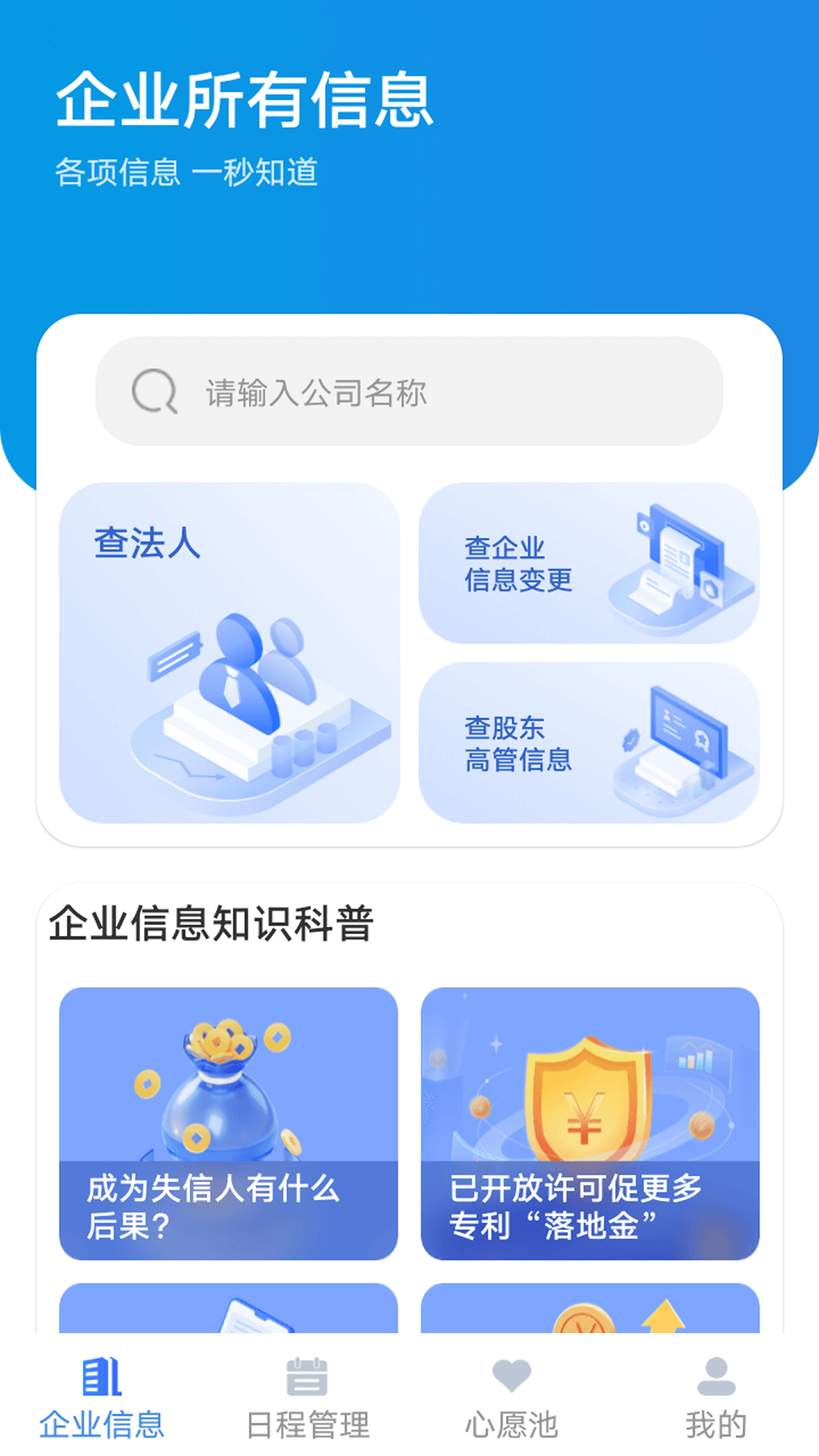The height and width of the screenshot is (1456, 819).
Task: Read article 成为失信人有什么后果?
Action: (x=228, y=1123)
